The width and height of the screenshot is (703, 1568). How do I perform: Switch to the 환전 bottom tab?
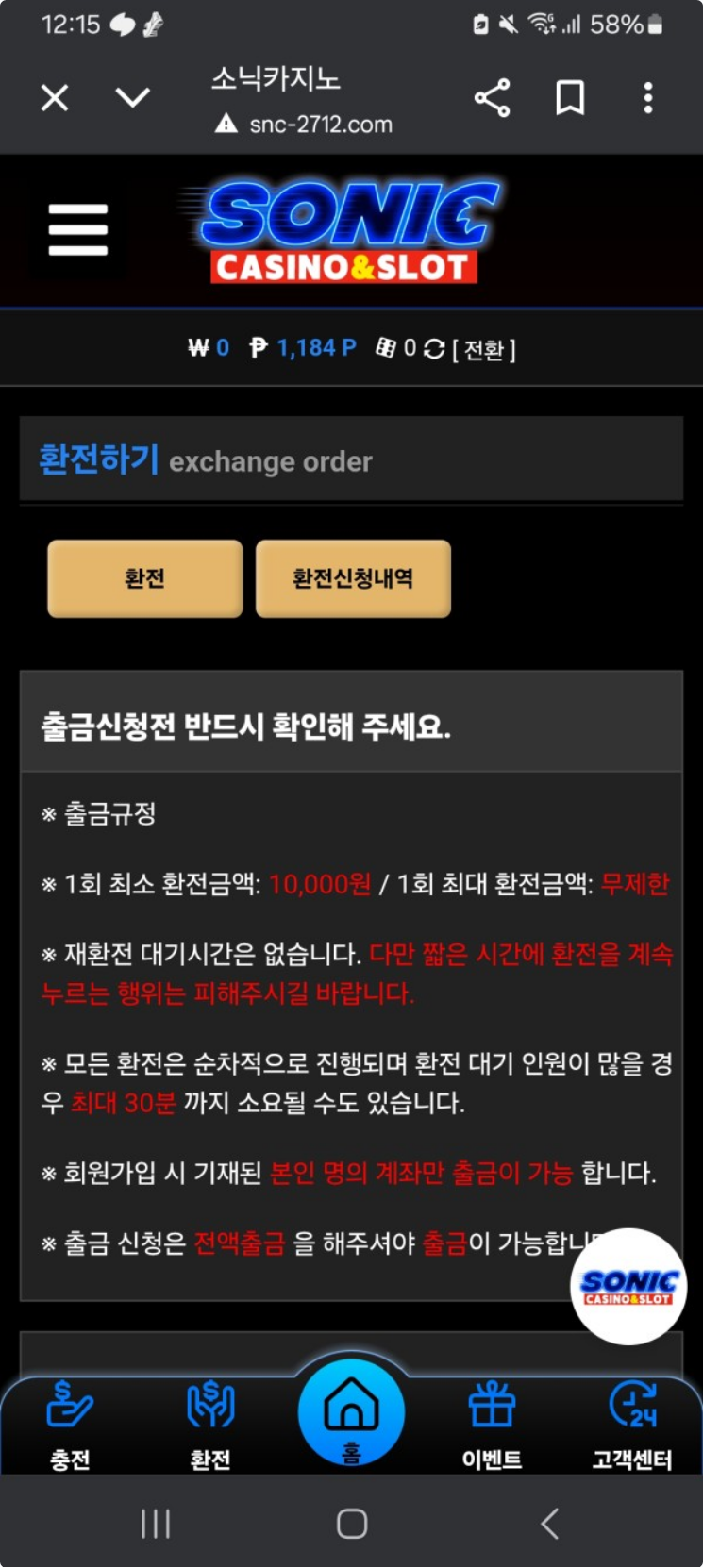point(209,1425)
